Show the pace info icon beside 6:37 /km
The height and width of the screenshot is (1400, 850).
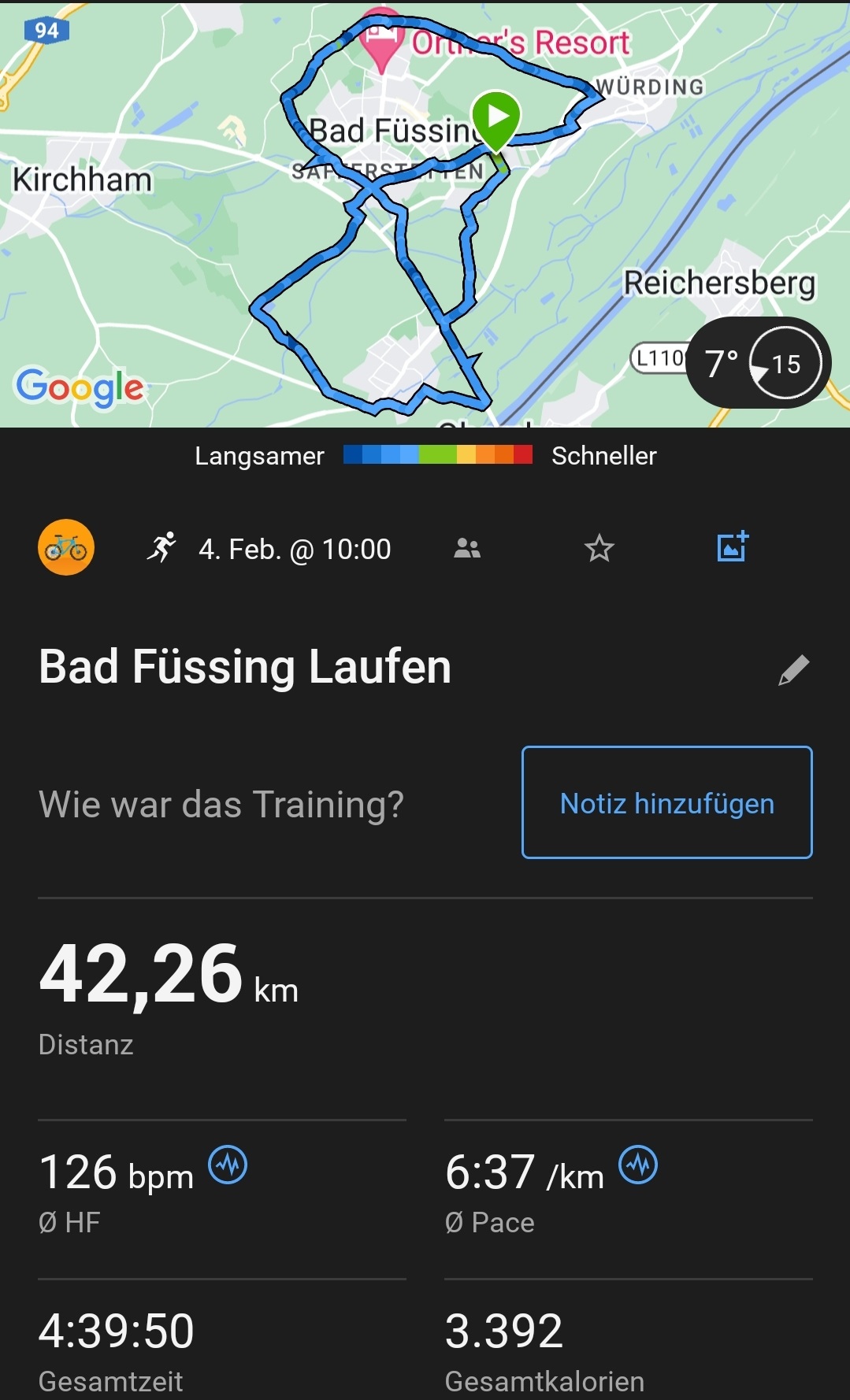click(x=638, y=1165)
